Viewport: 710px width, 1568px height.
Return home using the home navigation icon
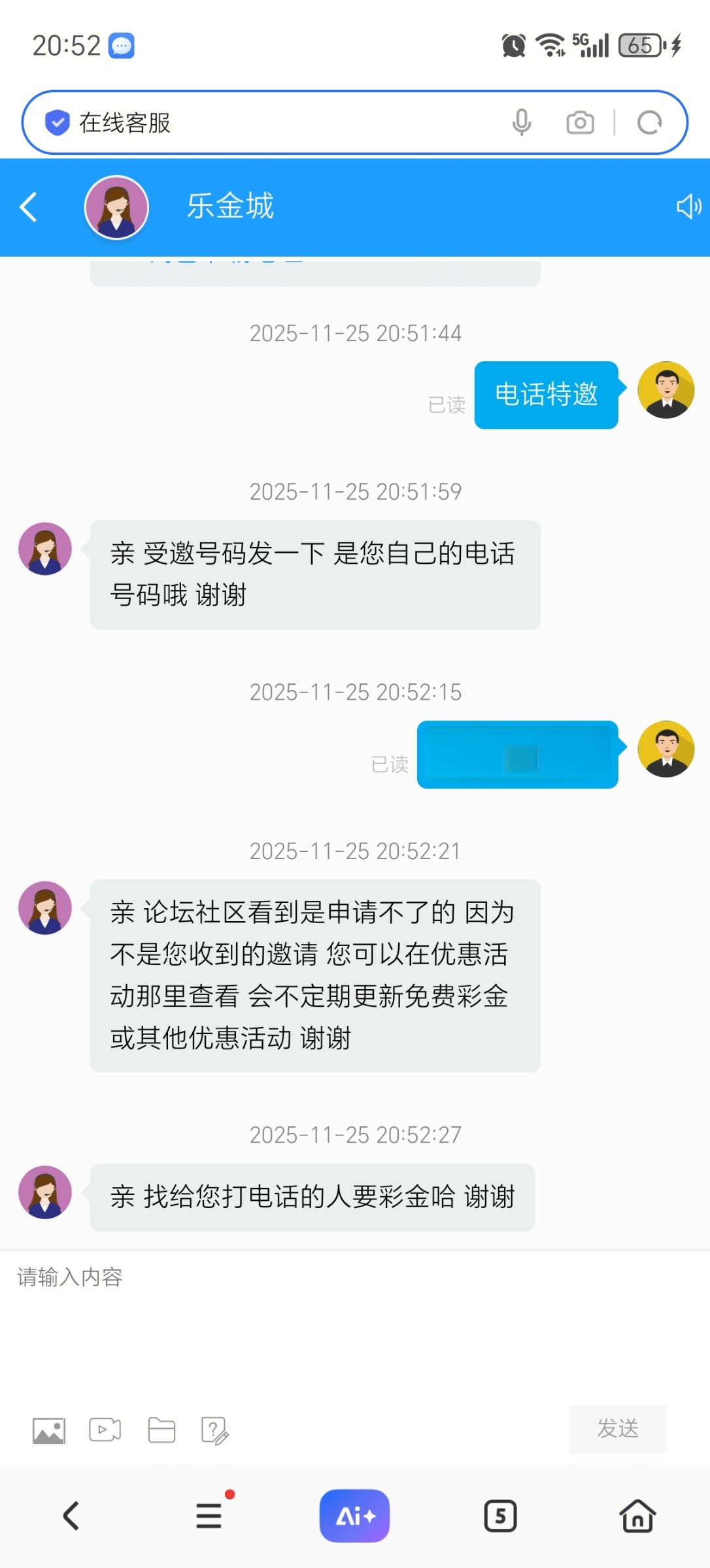pos(637,1516)
